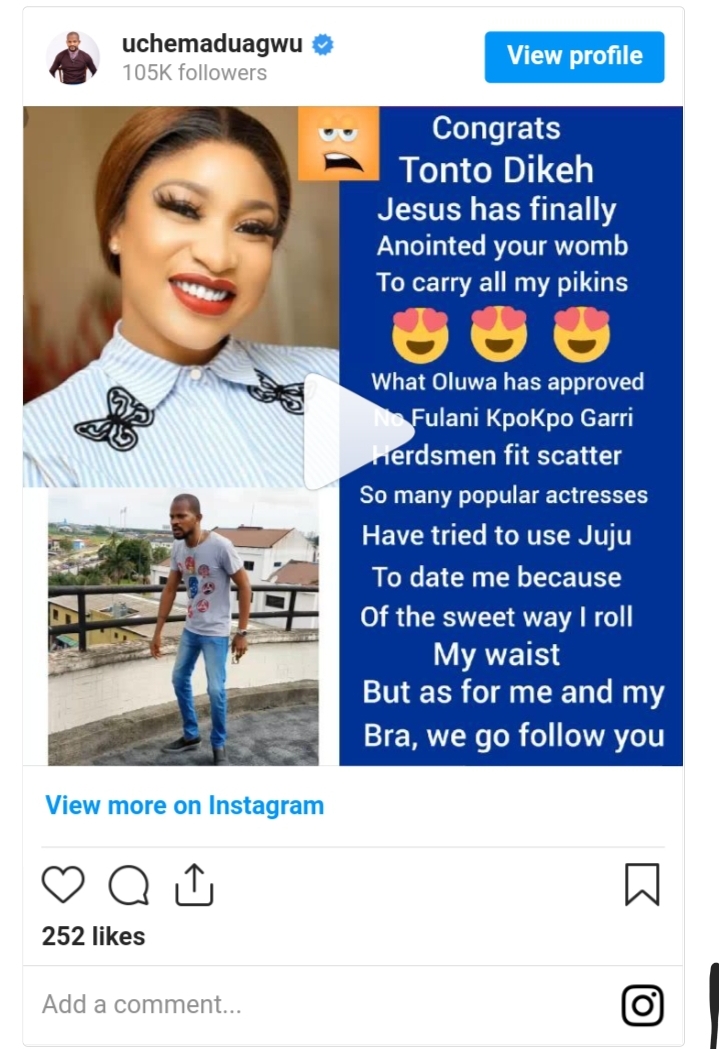Play the uchemaduagwu video post

[x=357, y=432]
